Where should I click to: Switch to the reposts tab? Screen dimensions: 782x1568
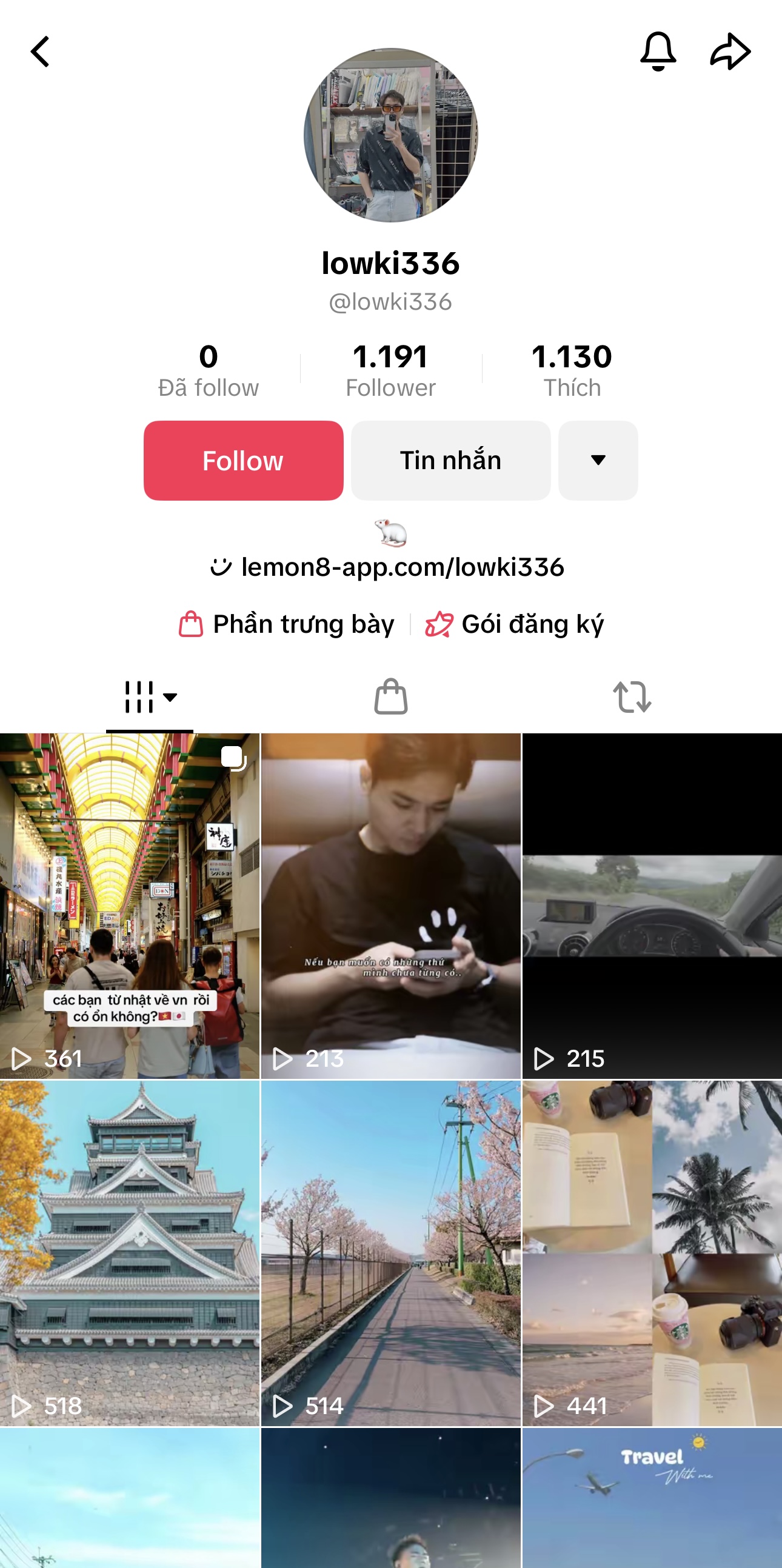coord(632,697)
